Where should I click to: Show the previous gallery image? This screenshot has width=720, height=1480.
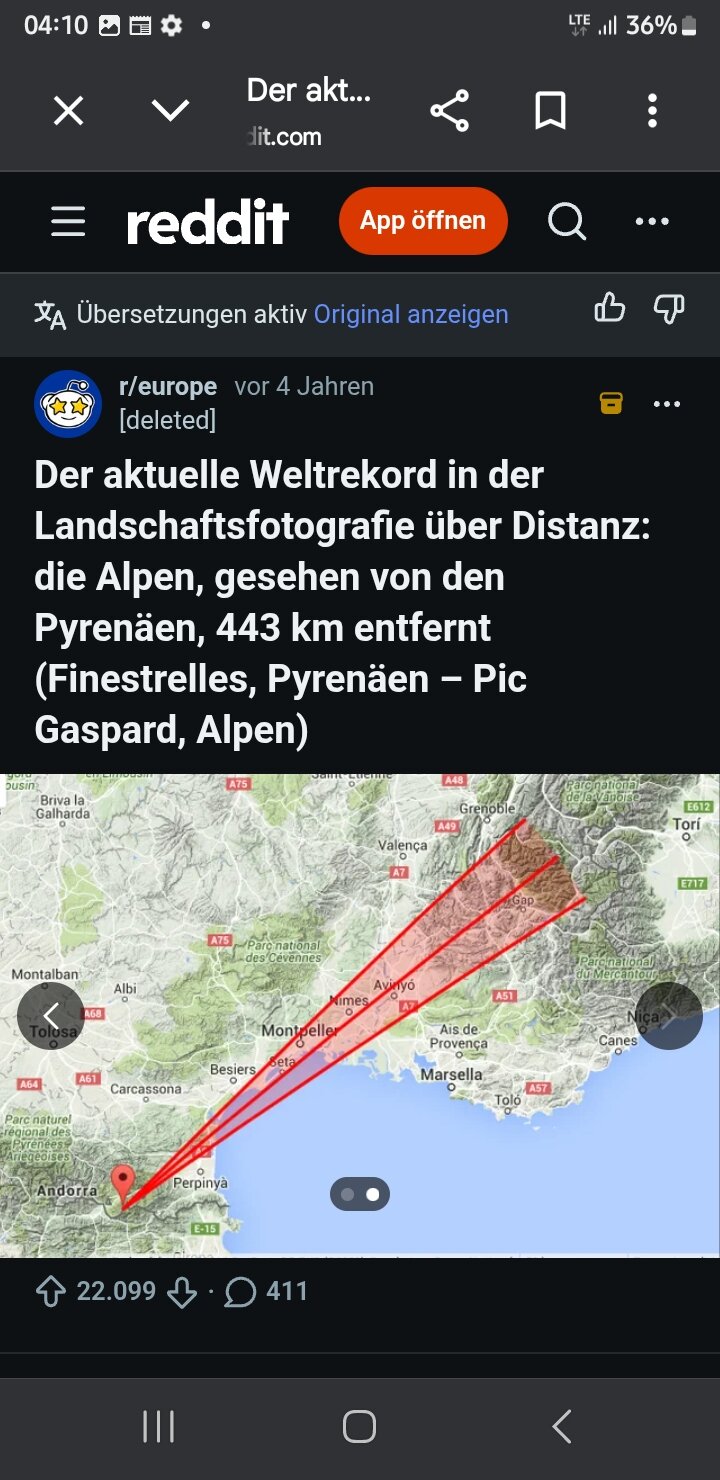(51, 1016)
